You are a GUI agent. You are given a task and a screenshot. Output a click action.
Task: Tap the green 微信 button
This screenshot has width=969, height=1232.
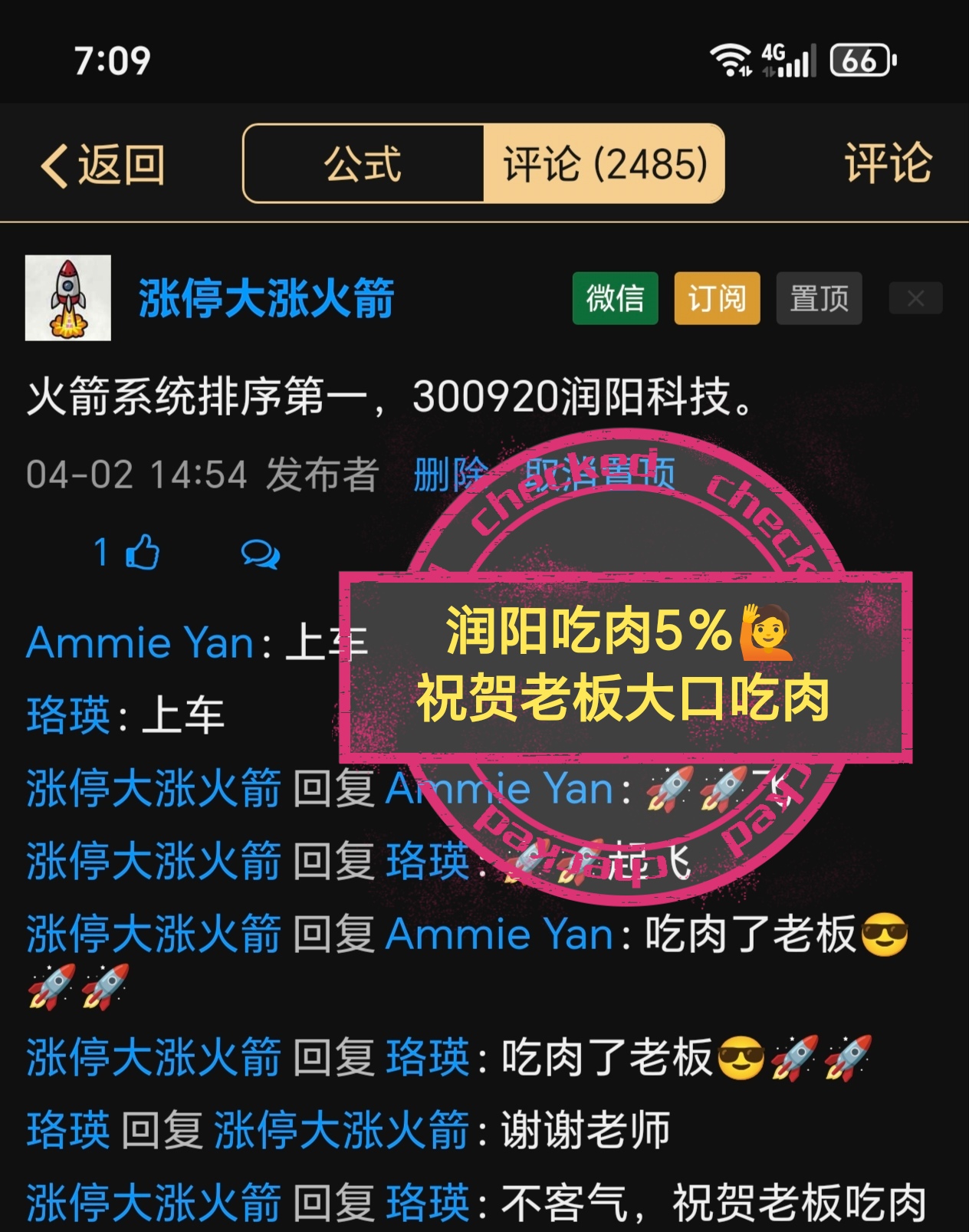click(x=615, y=298)
